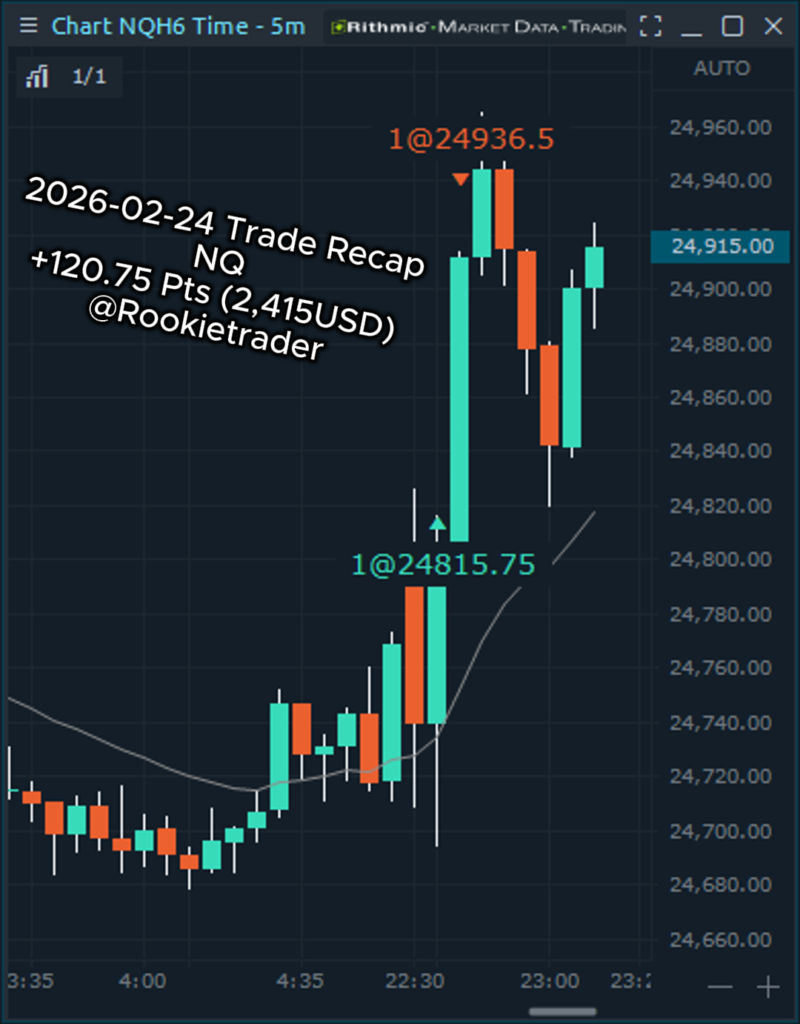Close the NQH6 chart panel

click(x=772, y=26)
